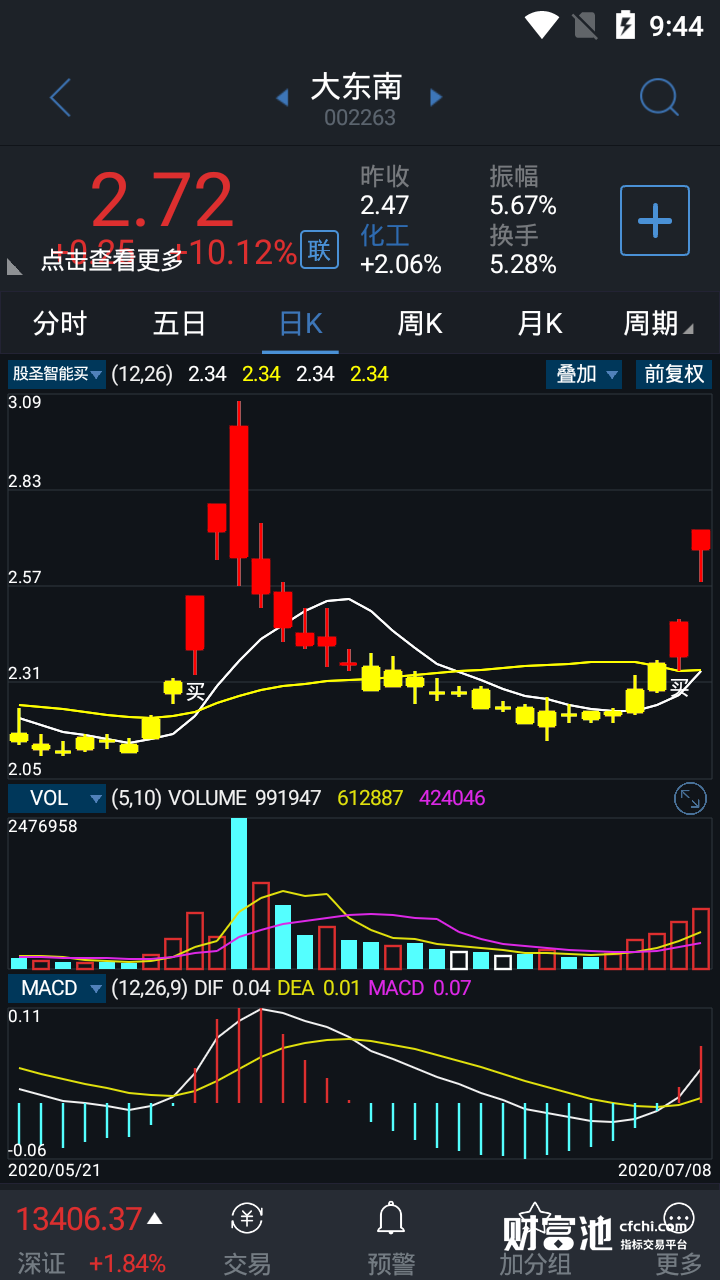Switch to the previous stock arrow
This screenshot has height=1280, width=720.
pyautogui.click(x=282, y=98)
